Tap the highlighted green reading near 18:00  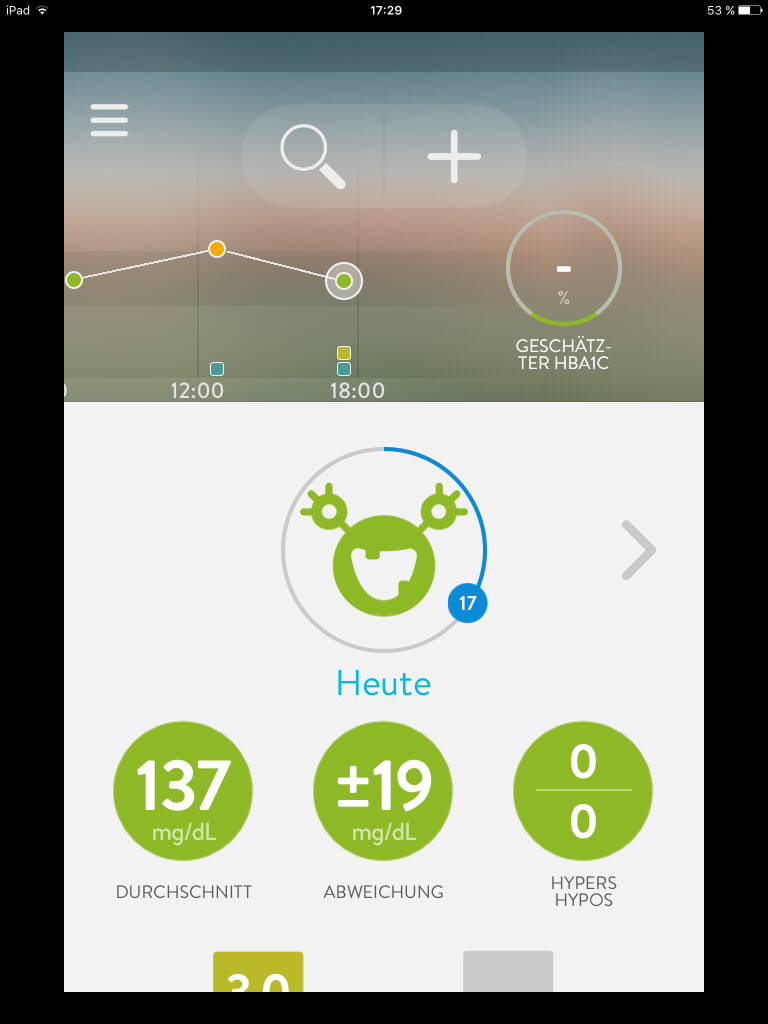point(343,281)
